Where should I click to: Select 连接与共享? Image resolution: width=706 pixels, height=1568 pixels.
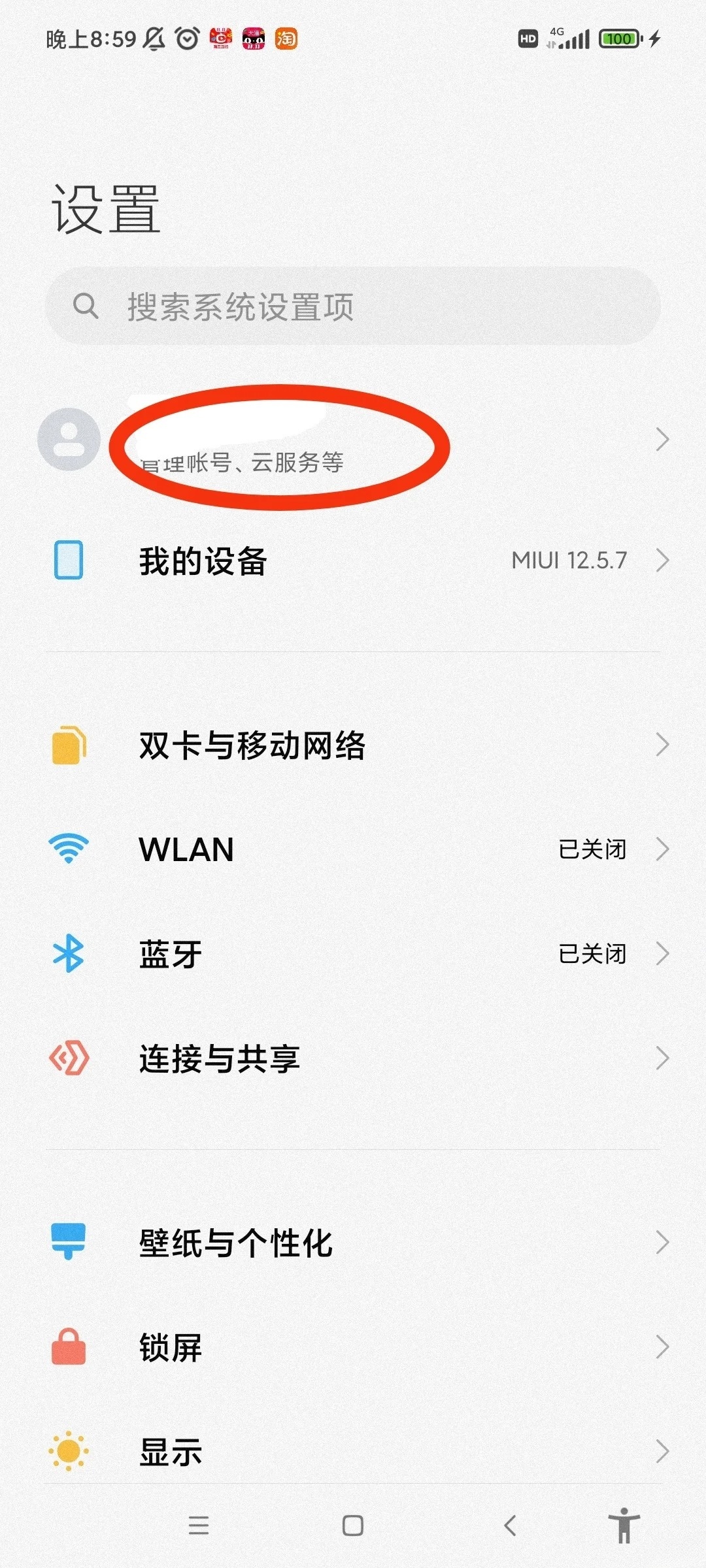tap(353, 1058)
